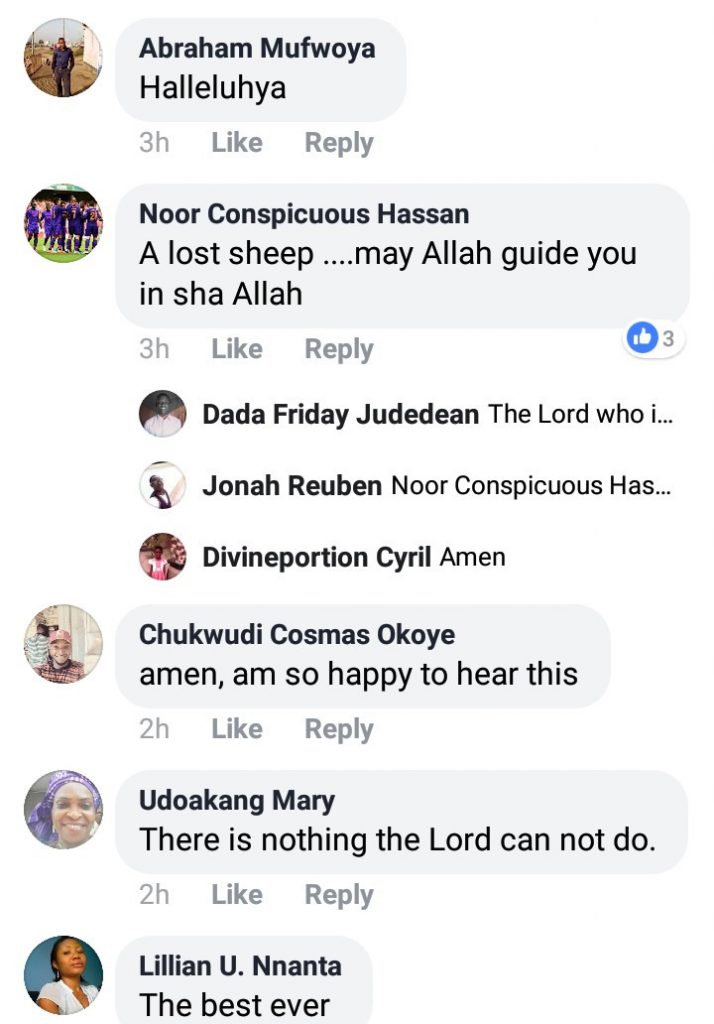The height and width of the screenshot is (1024, 714).
Task: Open Dada Friday Judedean's reply
Action: (437, 414)
